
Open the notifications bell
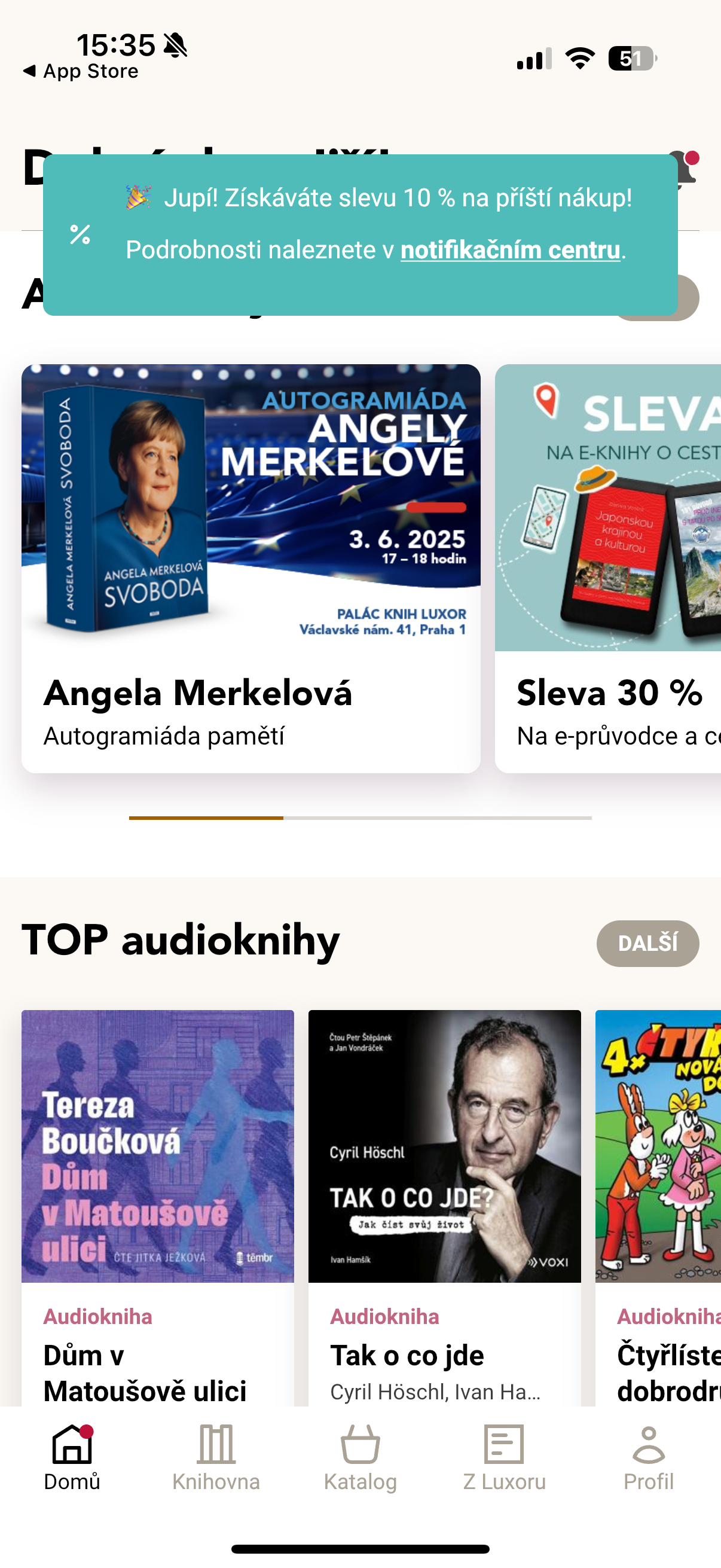click(686, 169)
